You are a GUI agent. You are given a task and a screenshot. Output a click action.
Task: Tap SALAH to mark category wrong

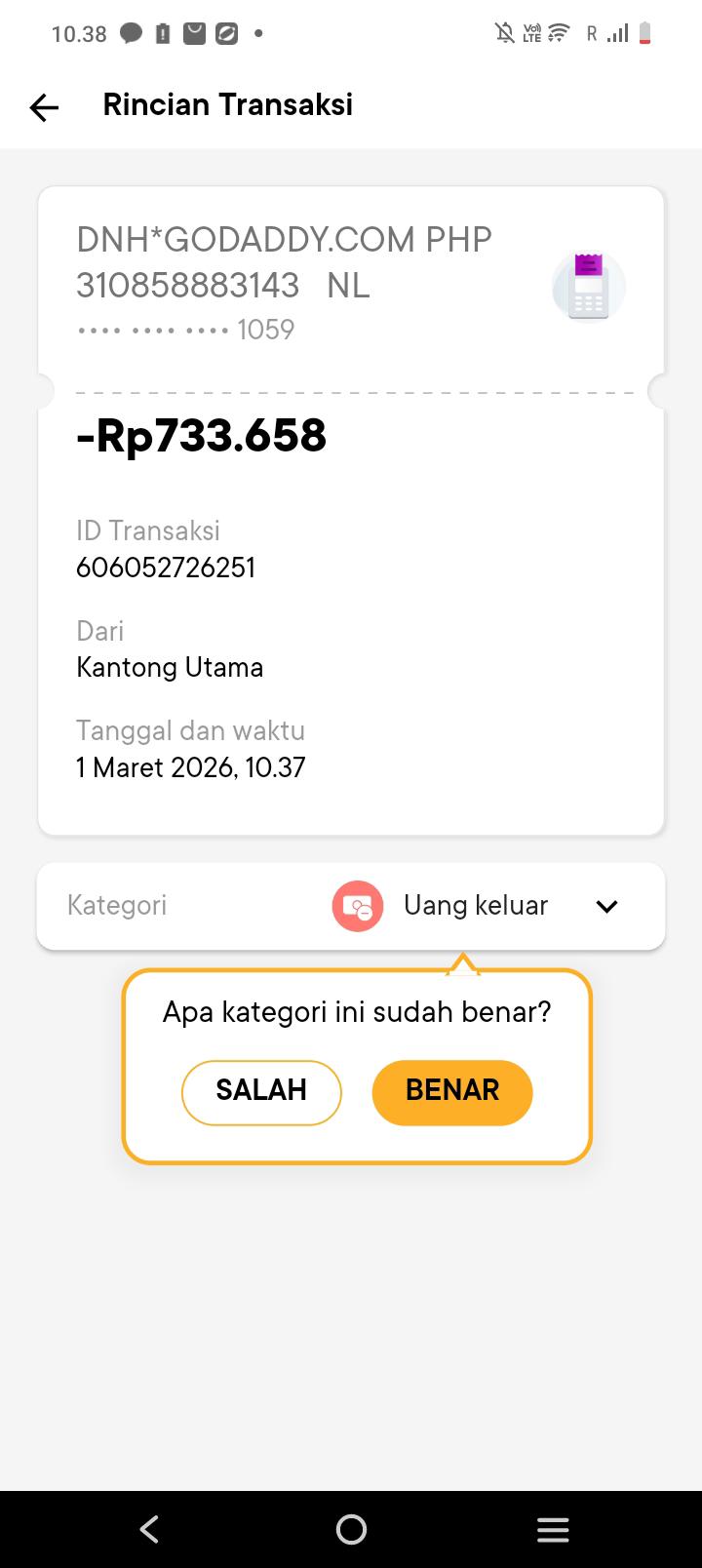pos(261,1091)
